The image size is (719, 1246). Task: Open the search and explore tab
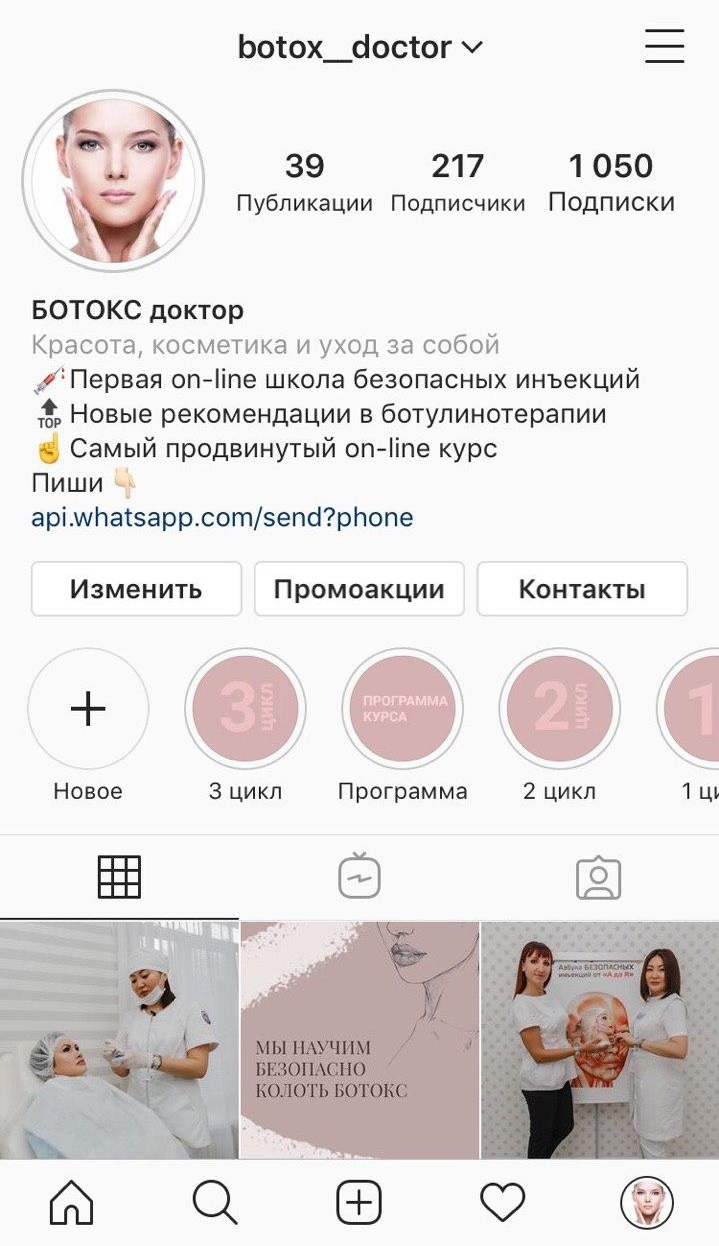[215, 1203]
